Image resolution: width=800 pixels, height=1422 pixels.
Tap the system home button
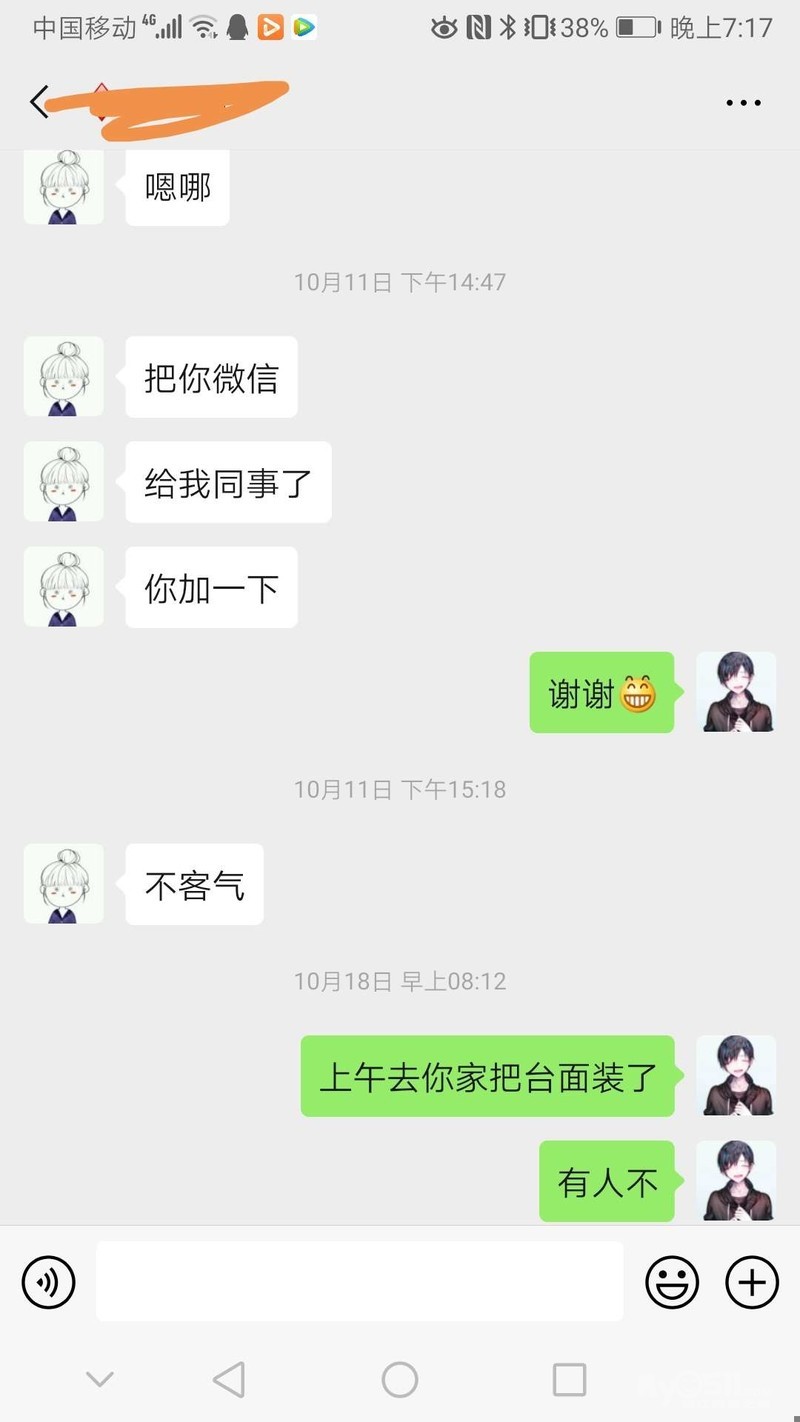[x=400, y=1380]
